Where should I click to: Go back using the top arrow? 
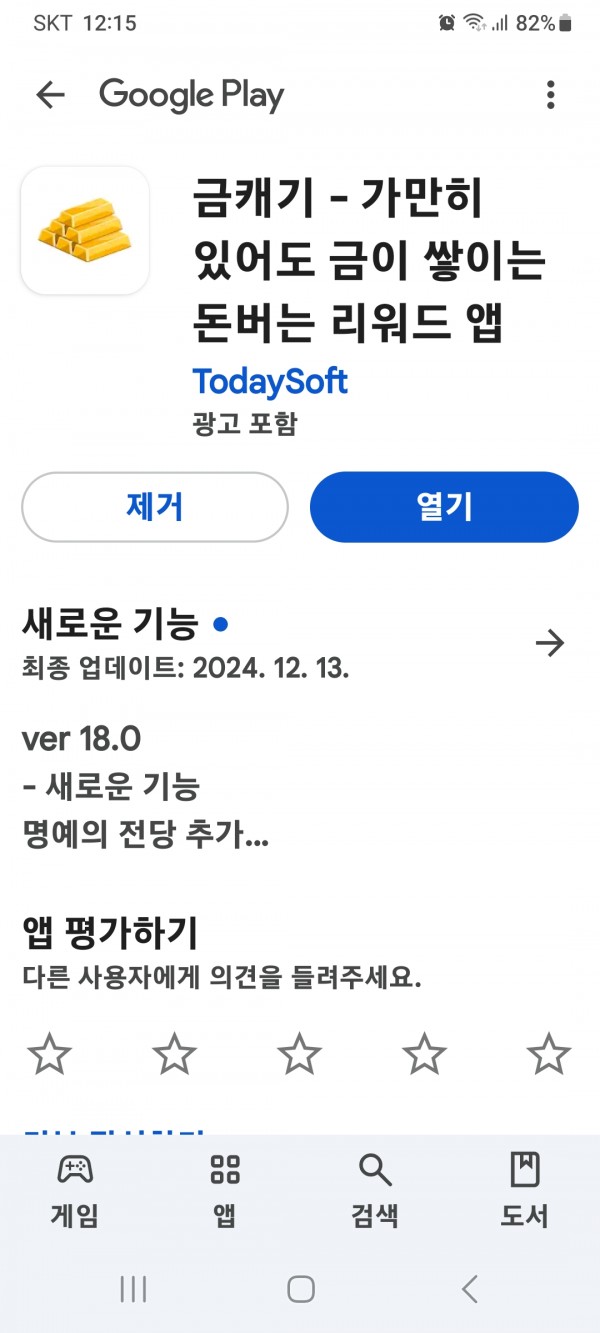coord(50,95)
